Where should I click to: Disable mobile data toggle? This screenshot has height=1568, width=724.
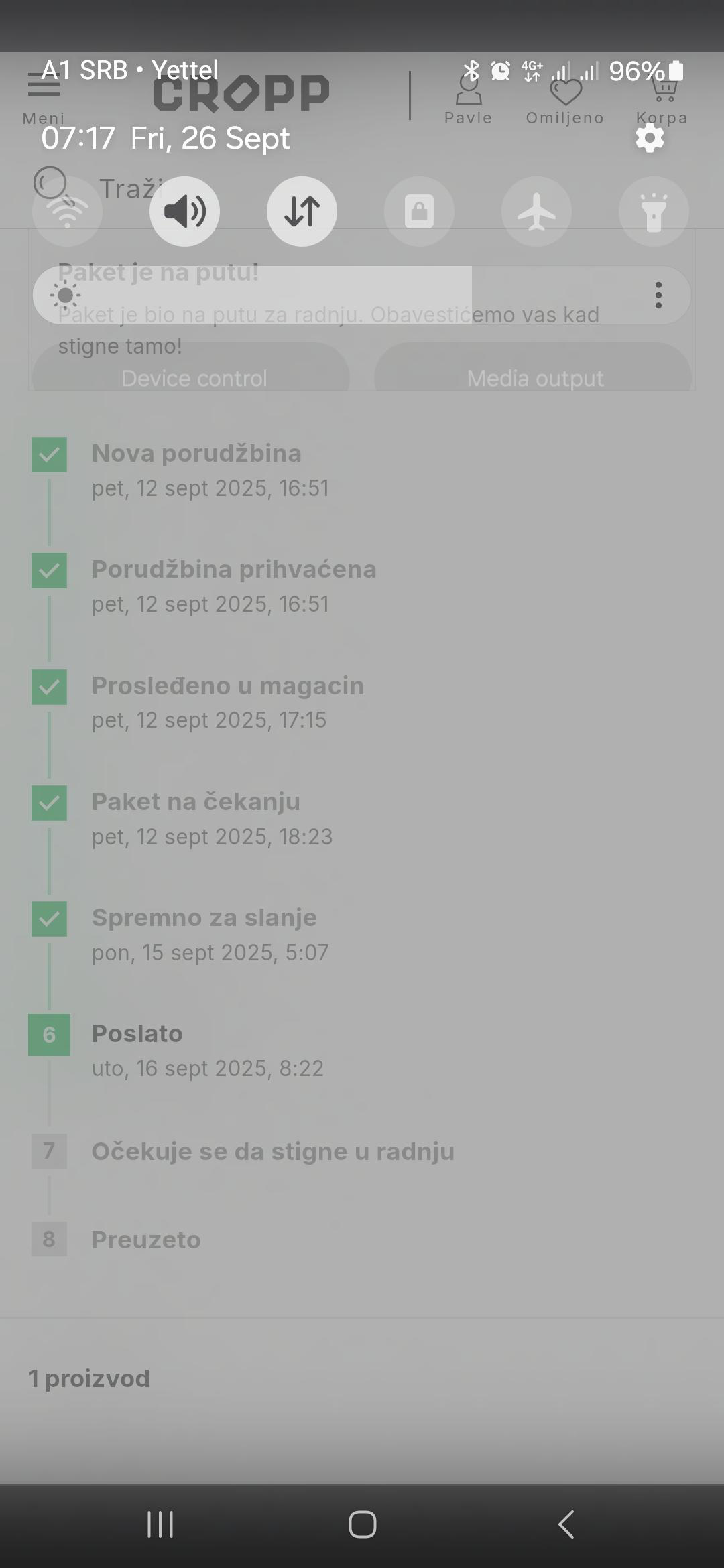click(x=302, y=212)
